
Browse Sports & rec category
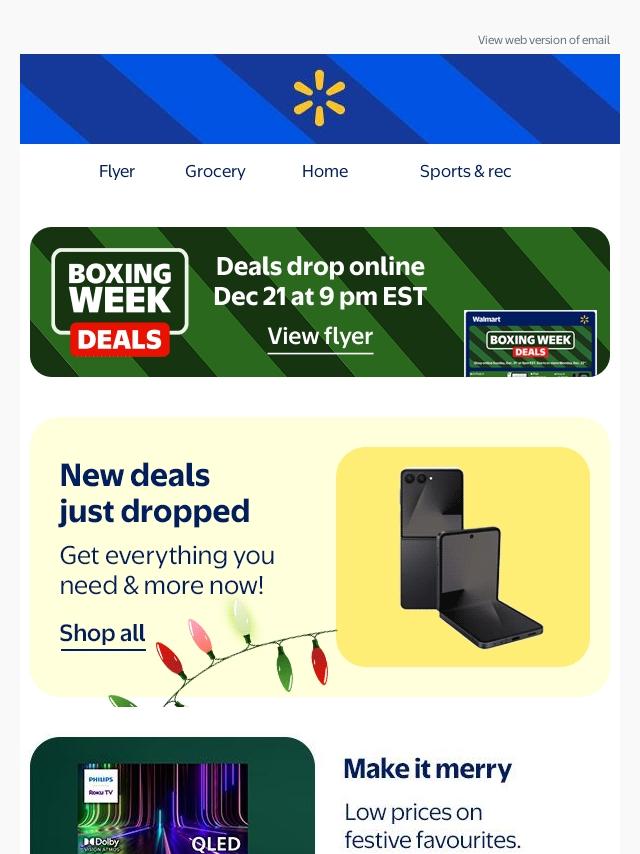pos(465,171)
